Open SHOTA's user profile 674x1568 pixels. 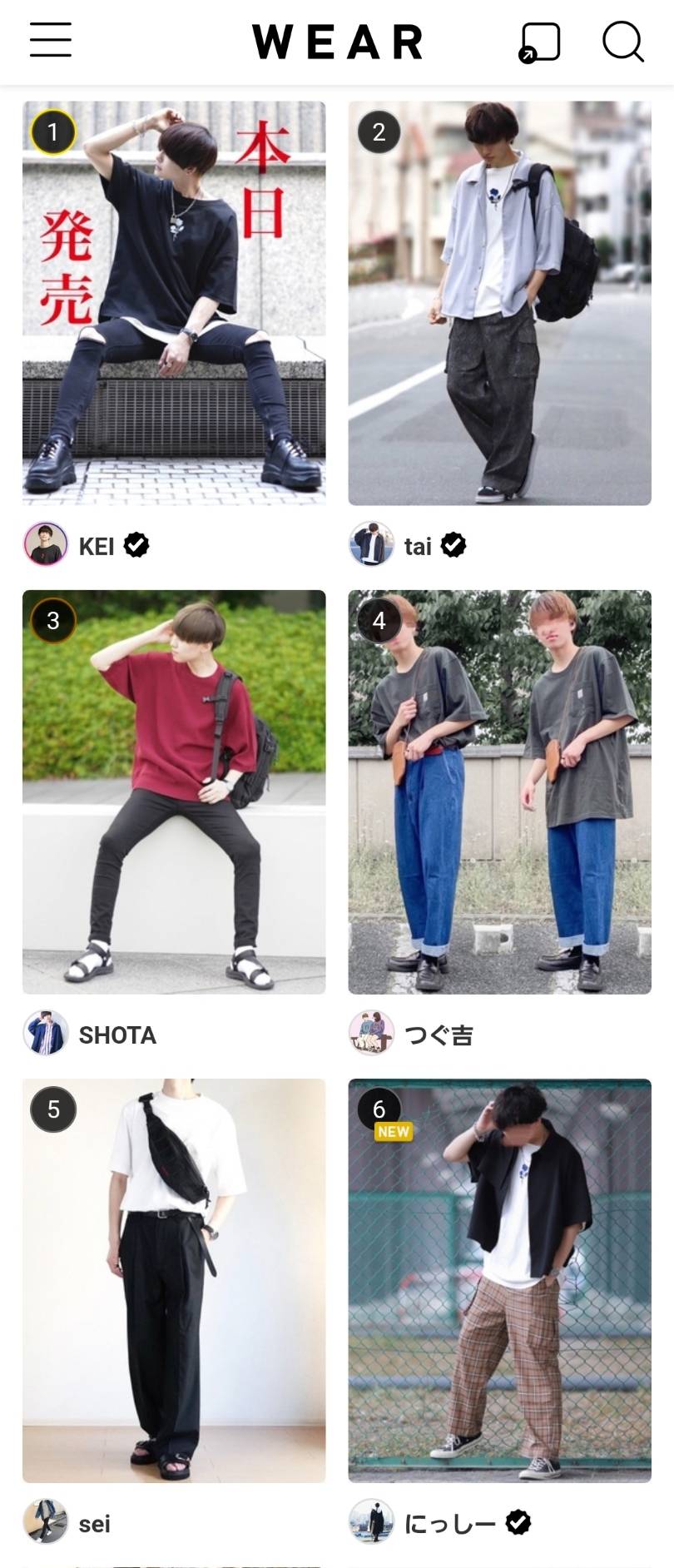click(x=116, y=1035)
